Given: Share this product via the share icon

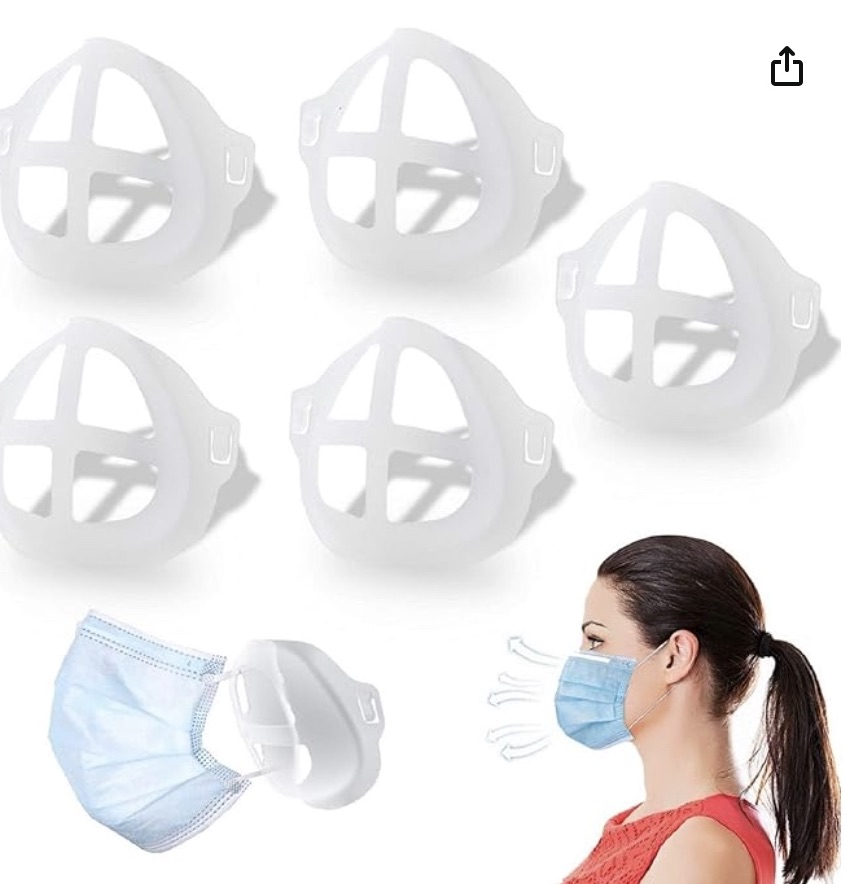Looking at the screenshot, I should click(787, 67).
